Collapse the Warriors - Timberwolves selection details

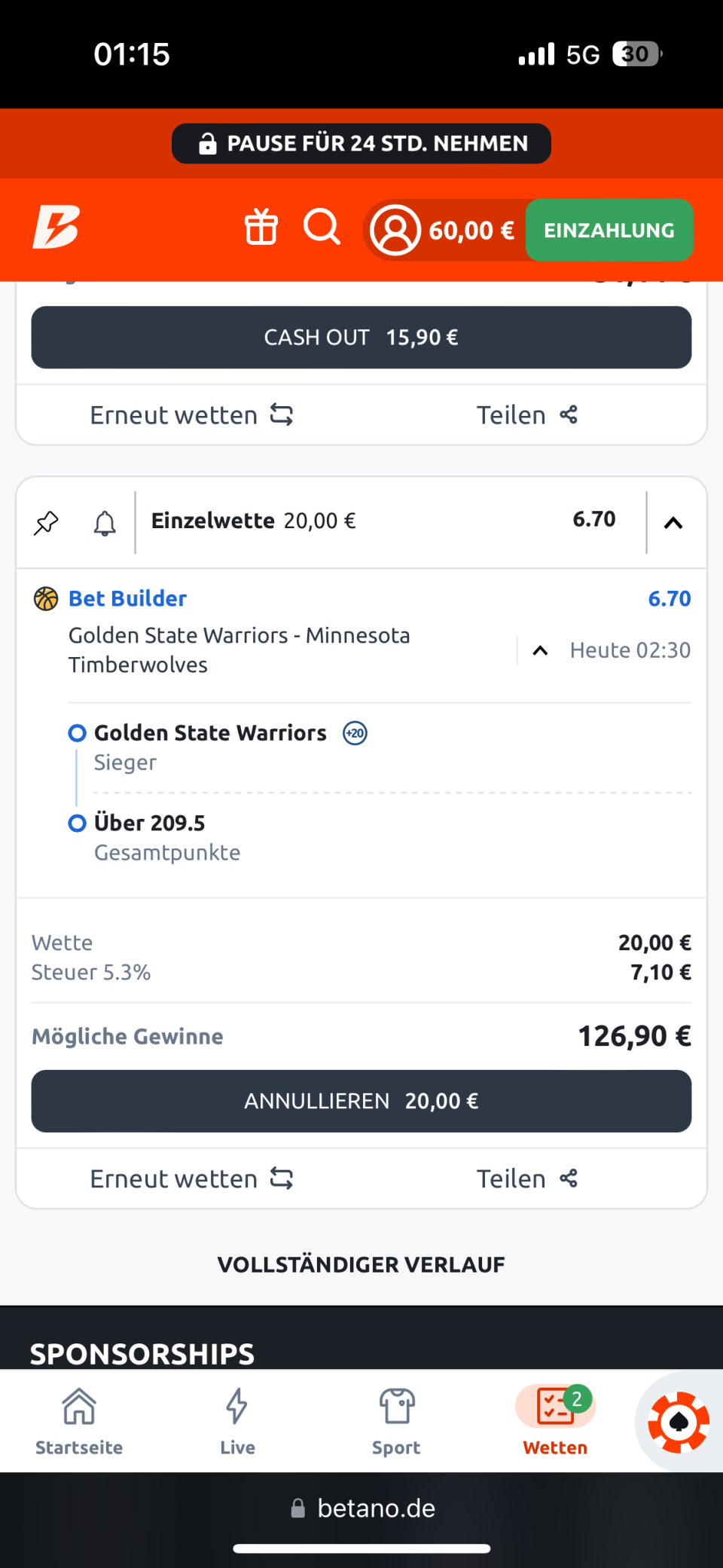click(x=540, y=650)
